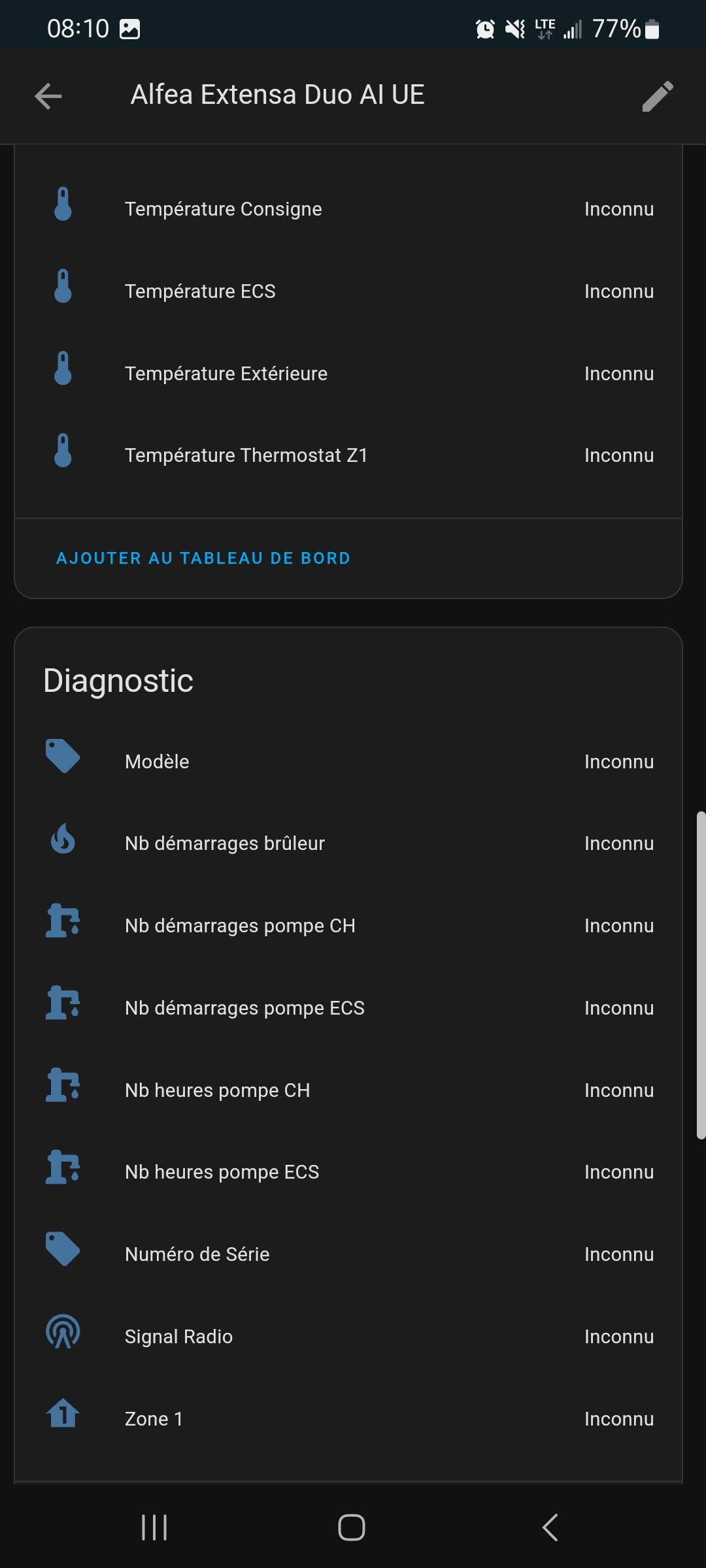
Task: View Nb heures pompe ECS entity
Action: click(348, 1172)
